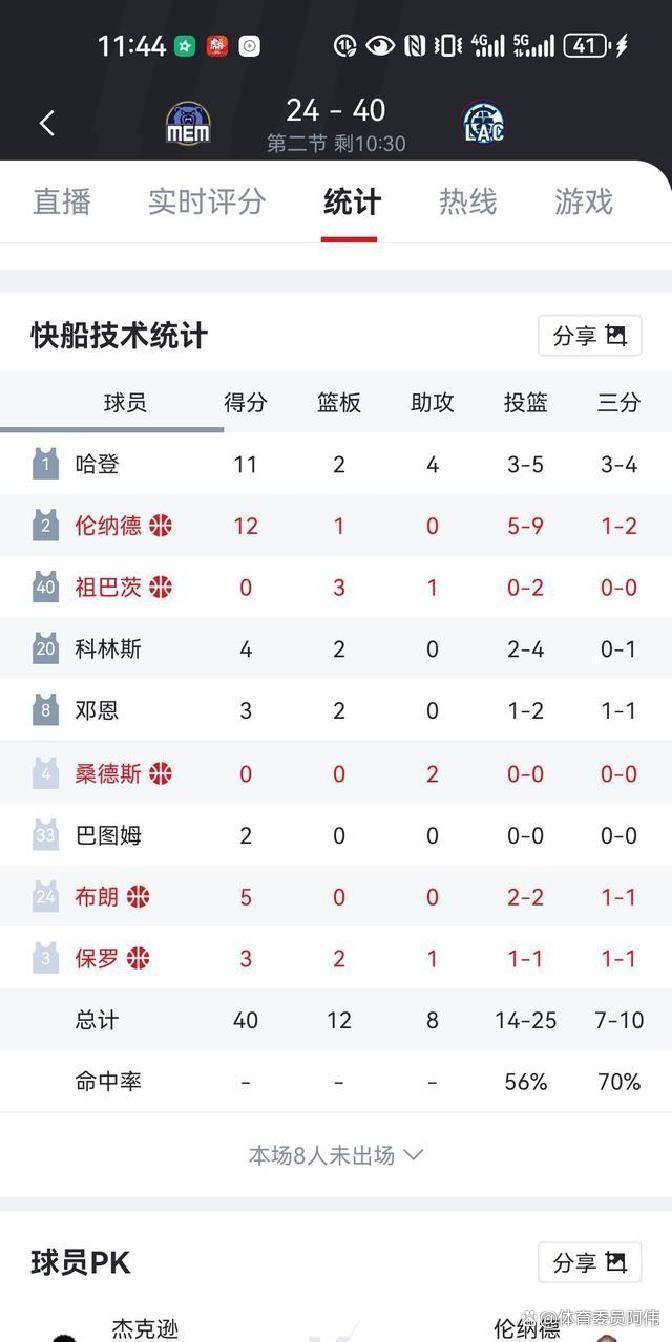This screenshot has width=672, height=1342.
Task: Select 布朗 in the stats list
Action: tap(98, 897)
